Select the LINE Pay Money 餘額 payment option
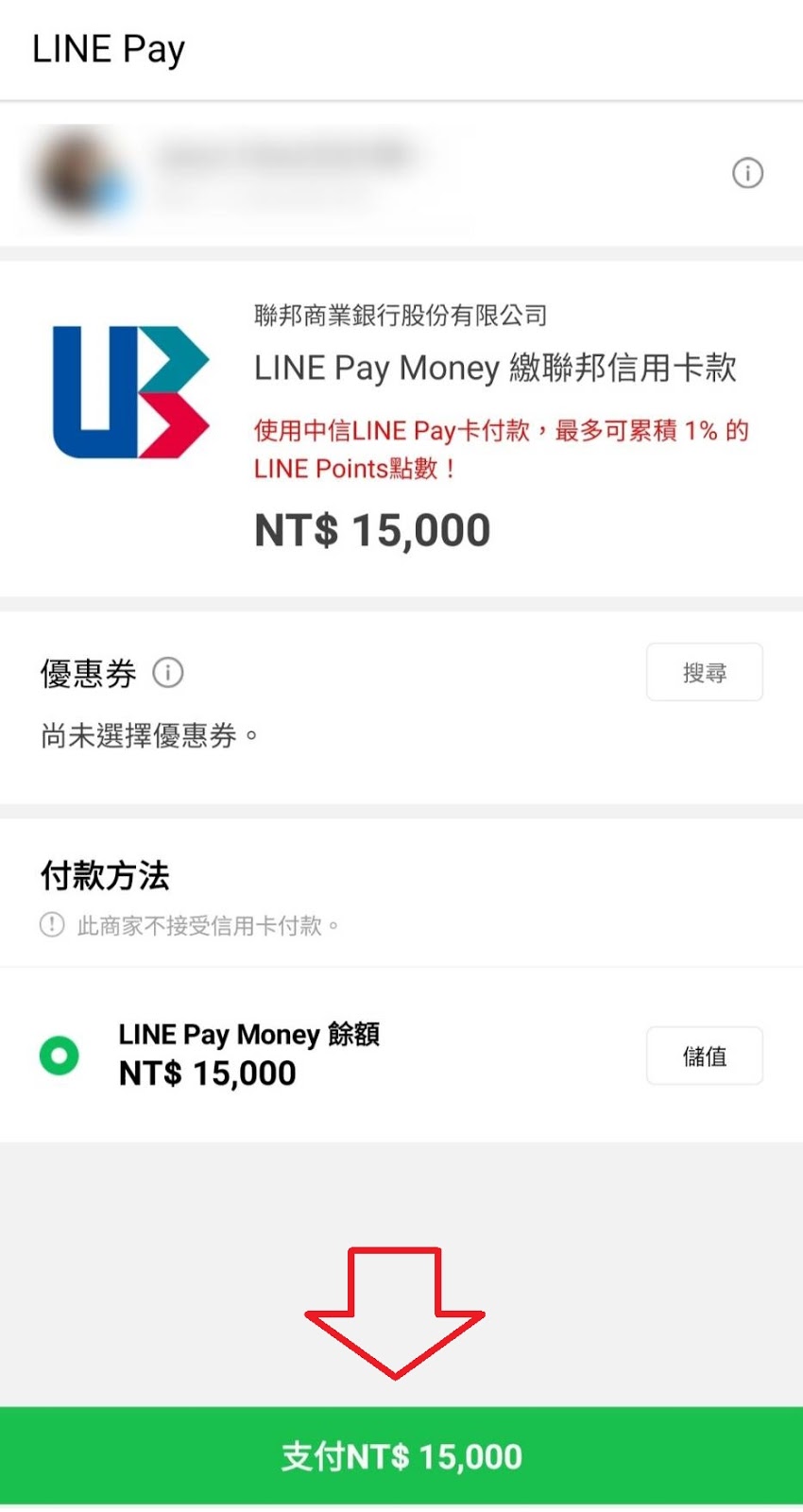The height and width of the screenshot is (1512, 803). click(x=60, y=1055)
